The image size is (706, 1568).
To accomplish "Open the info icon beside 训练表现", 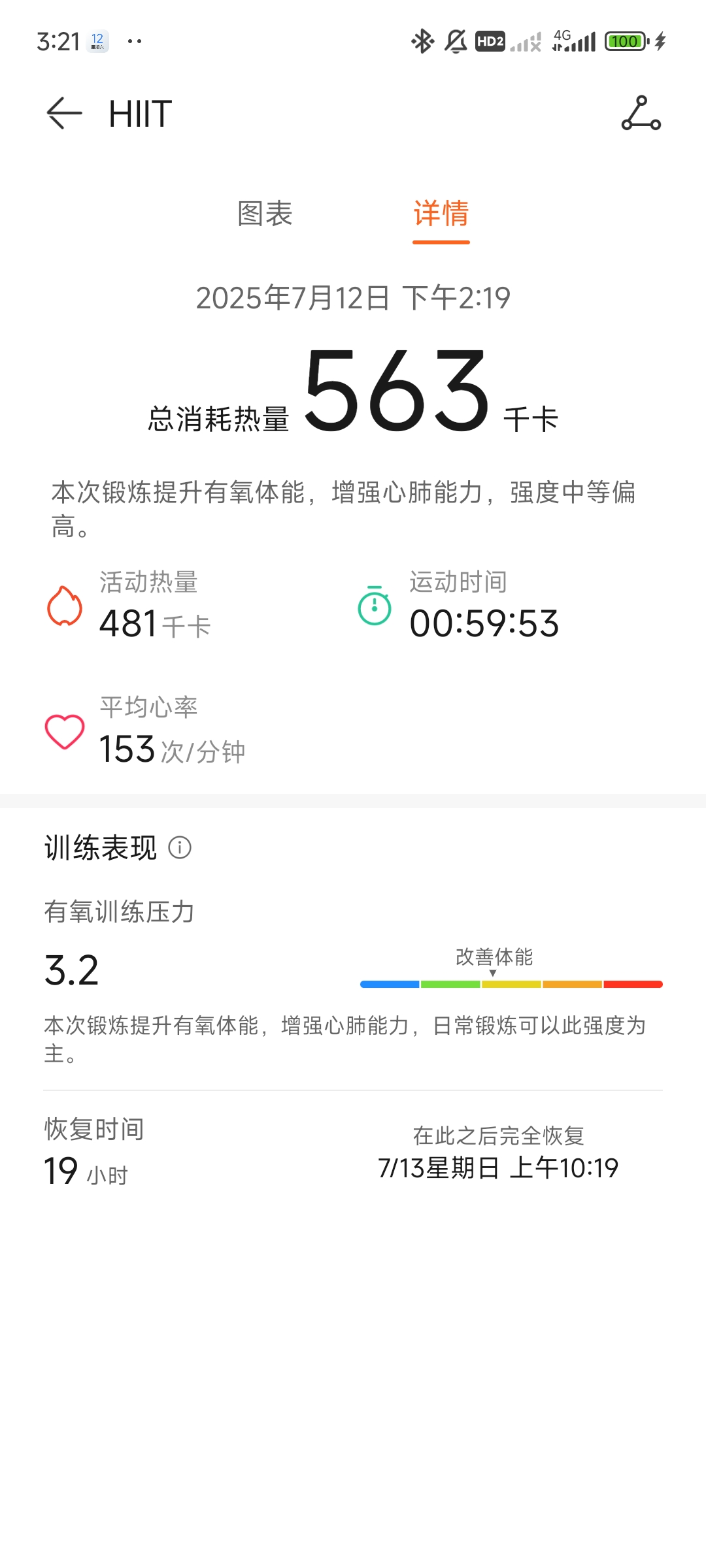I will coord(180,848).
